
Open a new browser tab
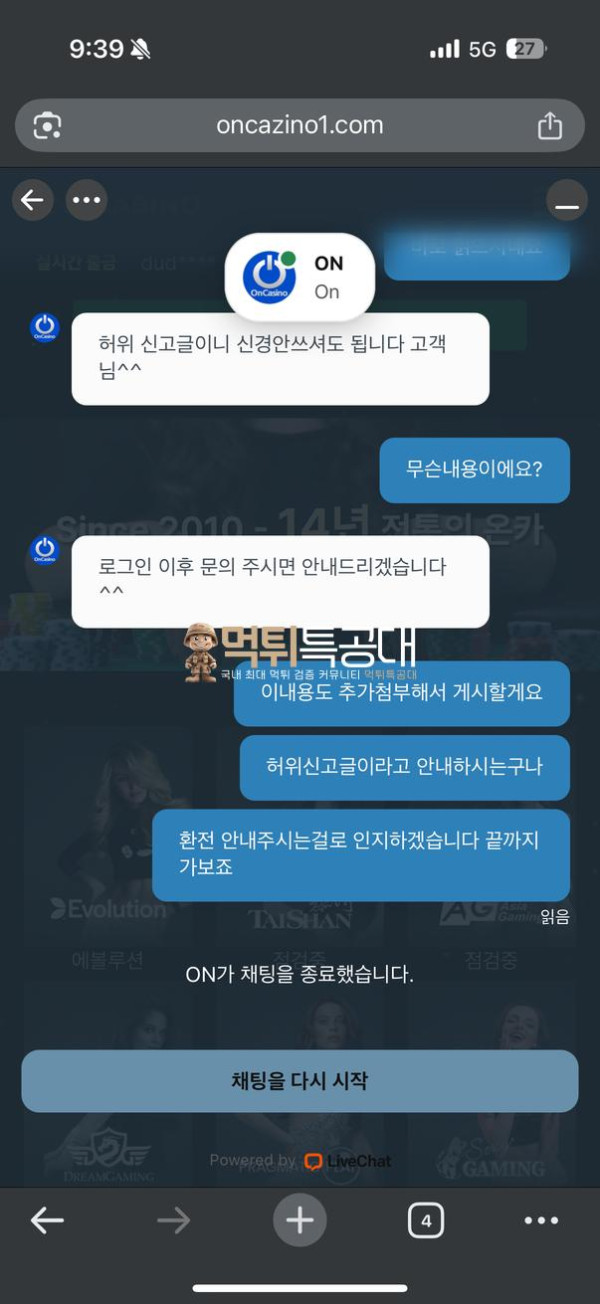coord(300,1220)
